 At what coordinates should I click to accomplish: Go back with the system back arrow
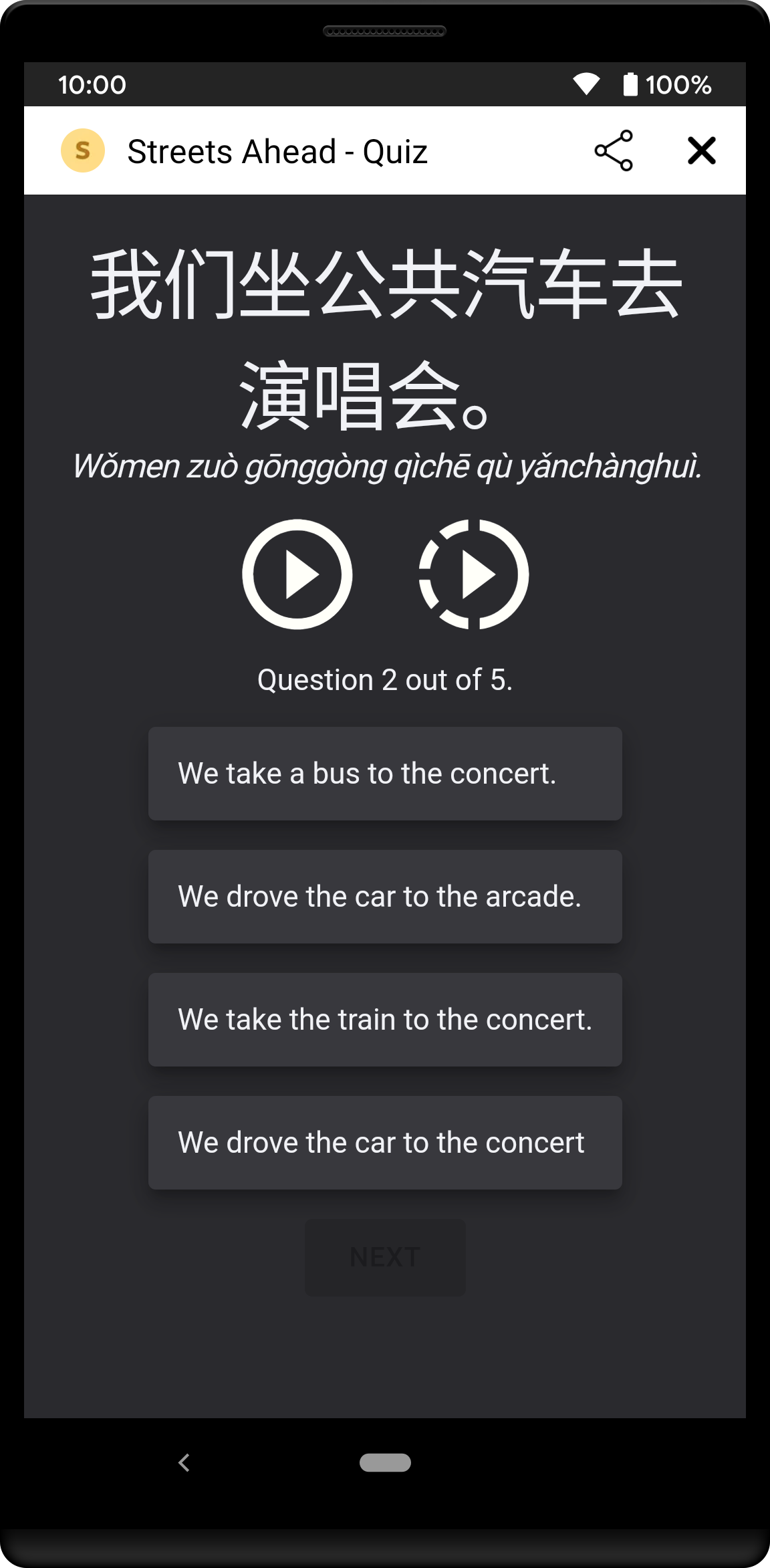click(x=184, y=1462)
